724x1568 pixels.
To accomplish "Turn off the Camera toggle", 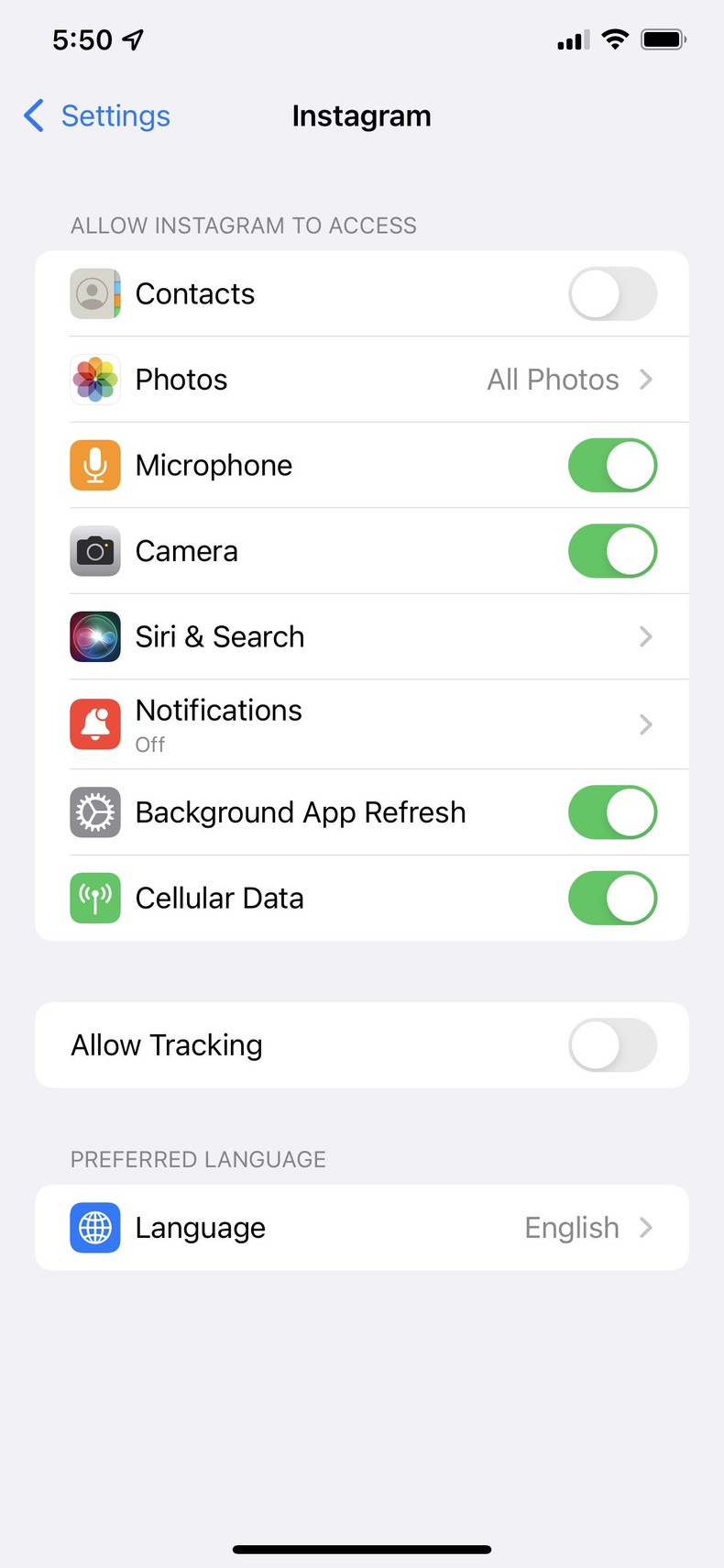I will coord(612,551).
